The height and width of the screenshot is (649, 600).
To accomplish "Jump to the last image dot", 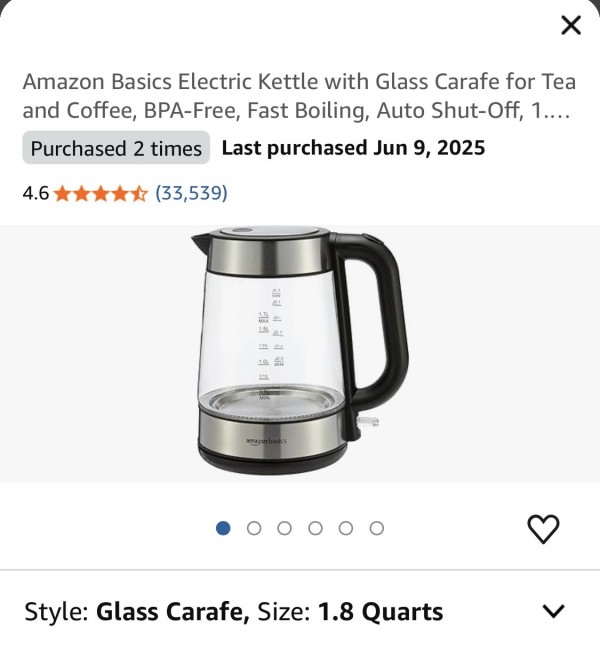I will pyautogui.click(x=376, y=528).
